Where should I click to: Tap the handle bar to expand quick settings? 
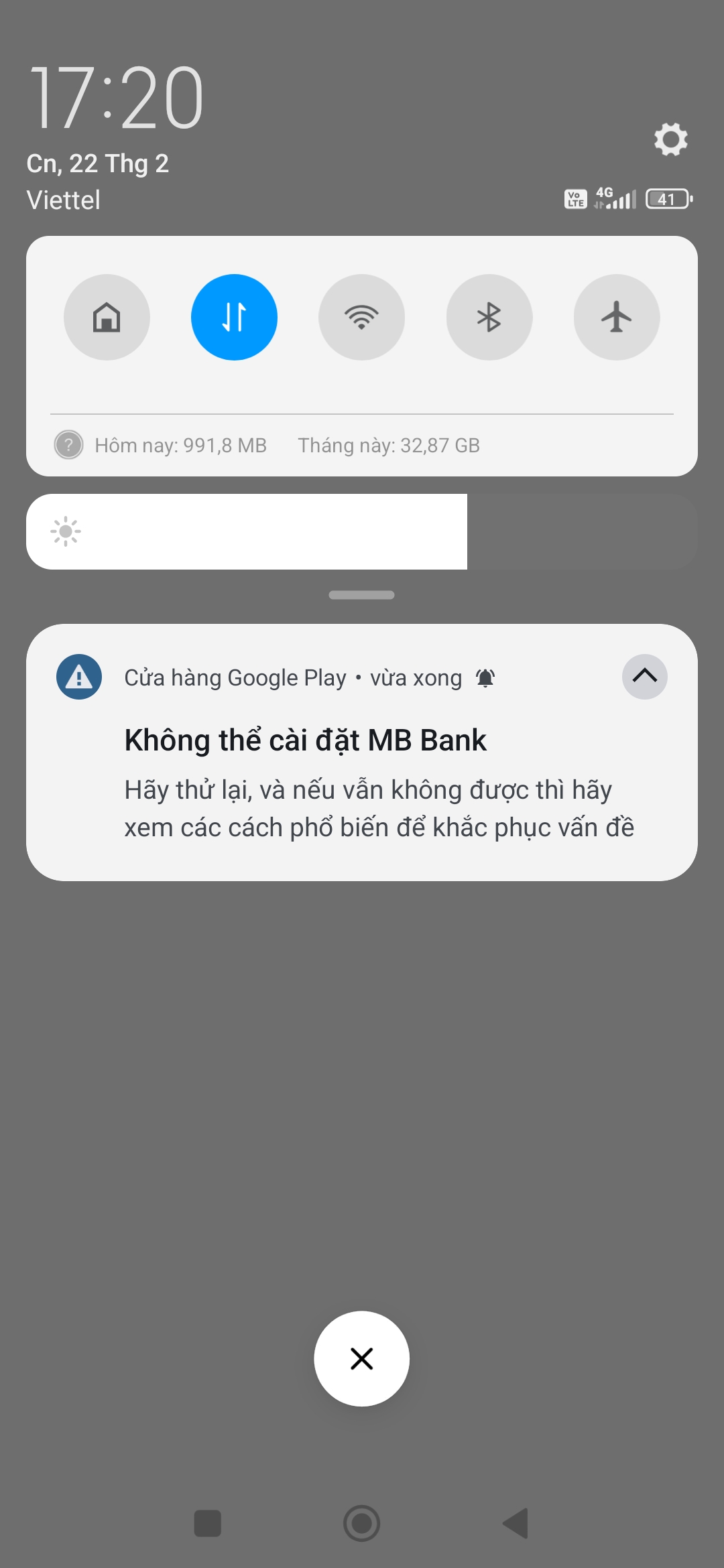click(361, 595)
